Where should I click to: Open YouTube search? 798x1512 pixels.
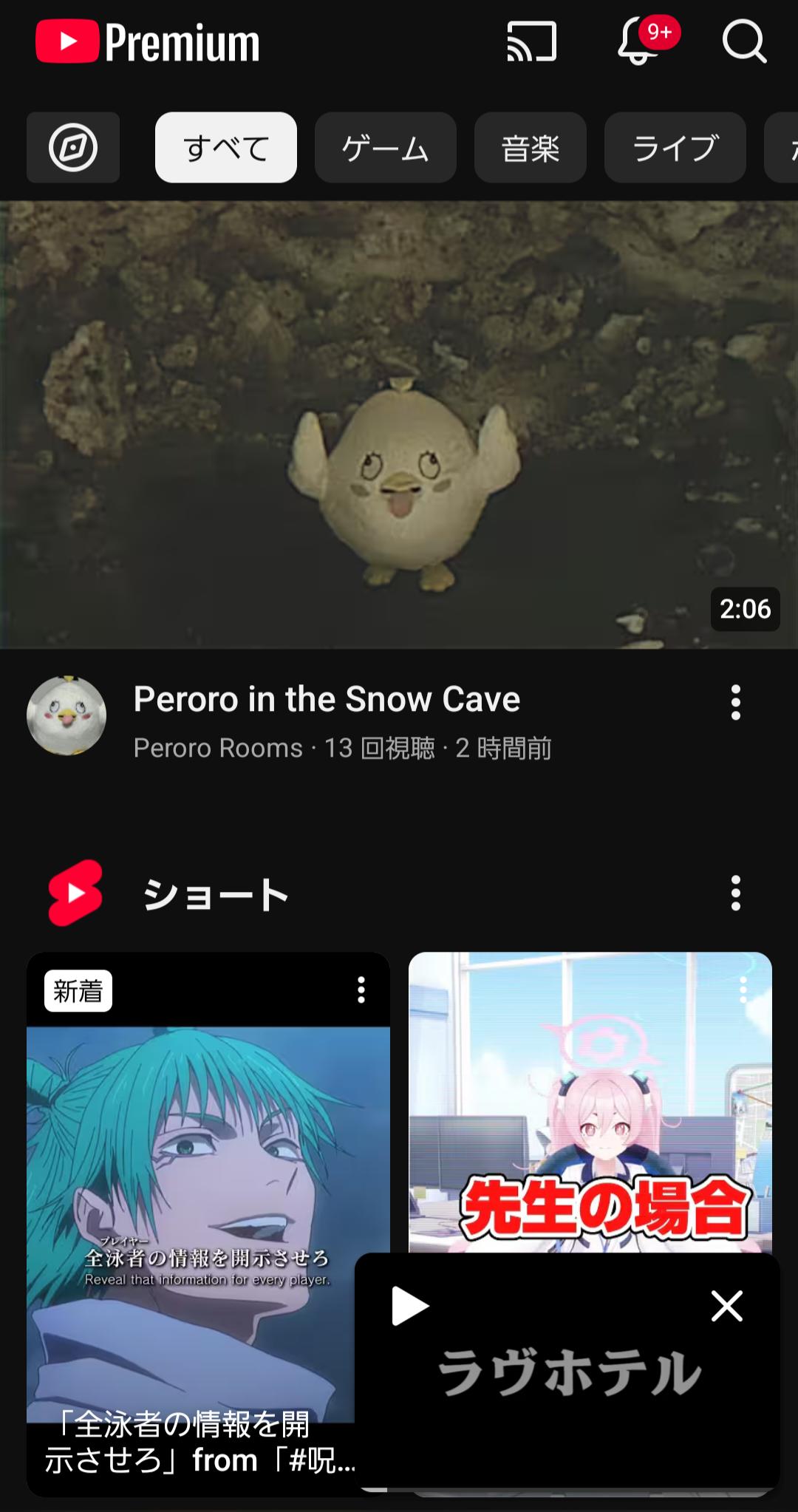pyautogui.click(x=743, y=42)
